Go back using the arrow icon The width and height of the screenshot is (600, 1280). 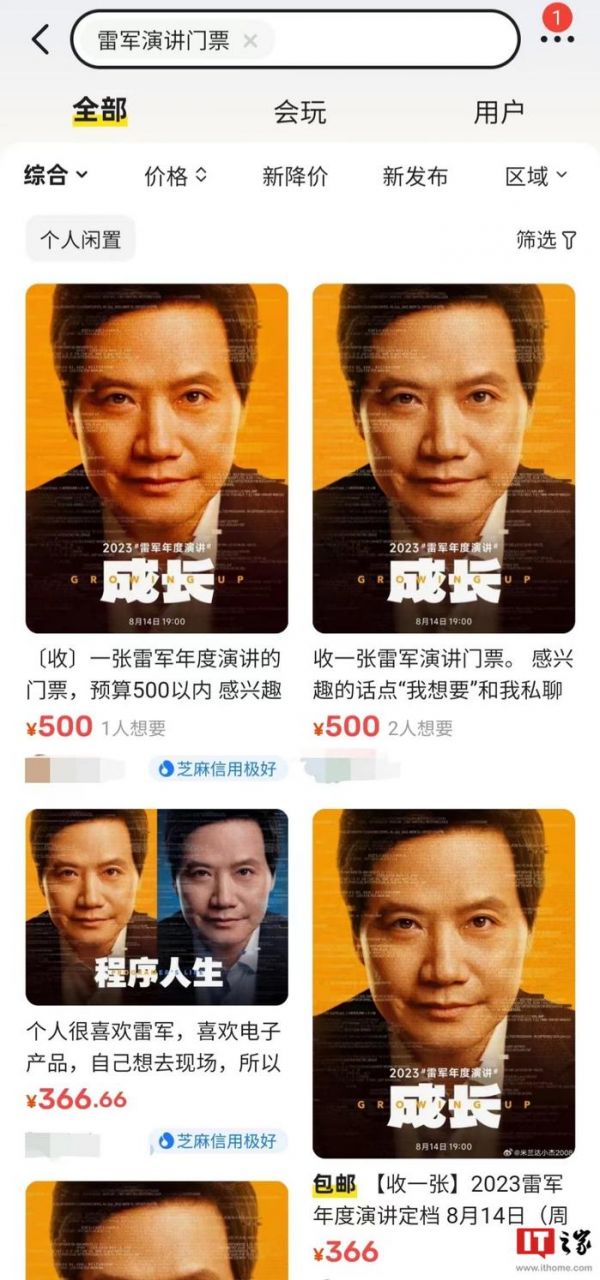click(40, 40)
